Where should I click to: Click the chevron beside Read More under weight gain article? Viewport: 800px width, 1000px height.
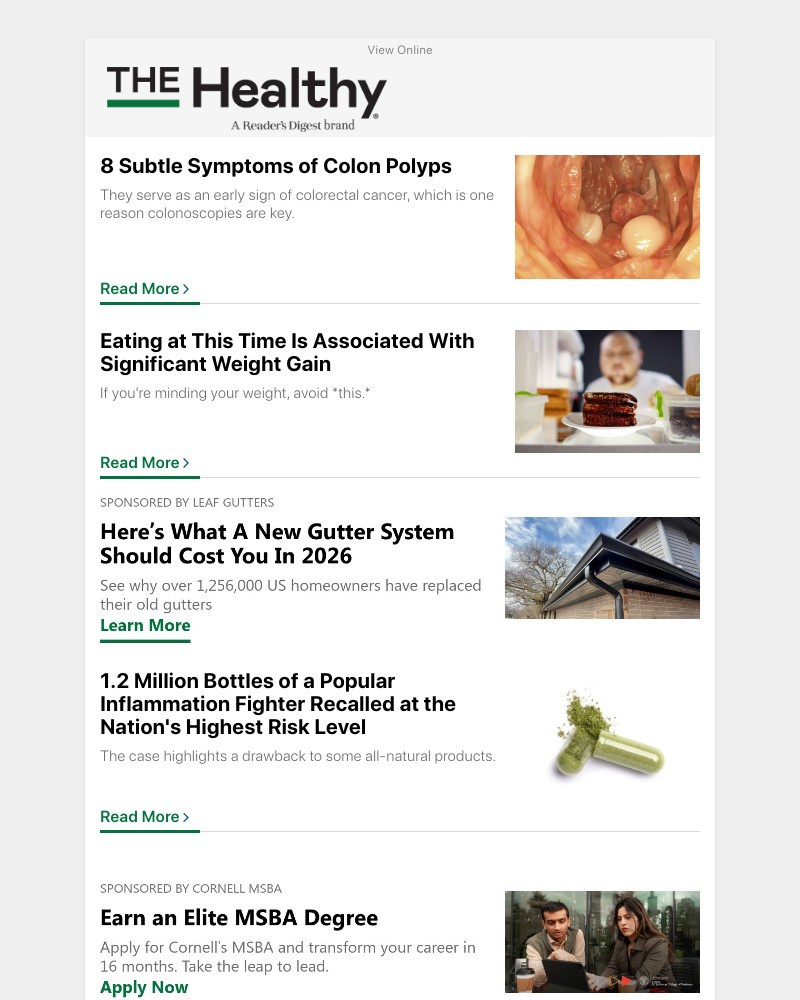click(x=187, y=462)
